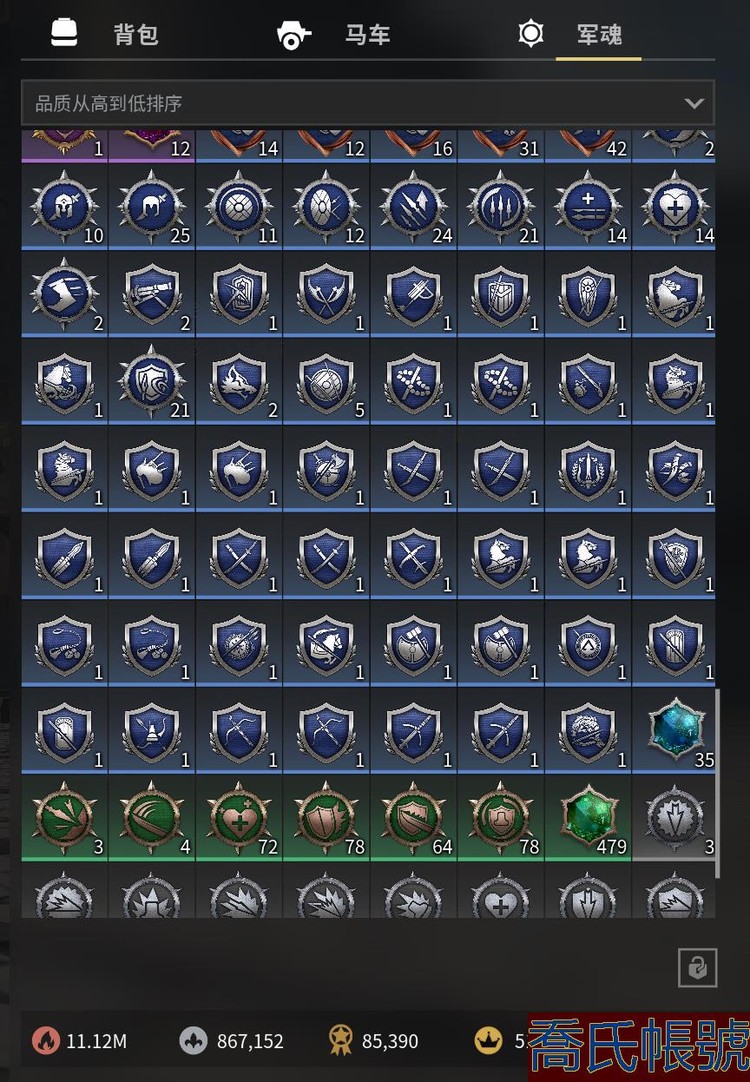The height and width of the screenshot is (1082, 750).
Task: Choose the green arrow item with count 3
Action: coord(65,819)
